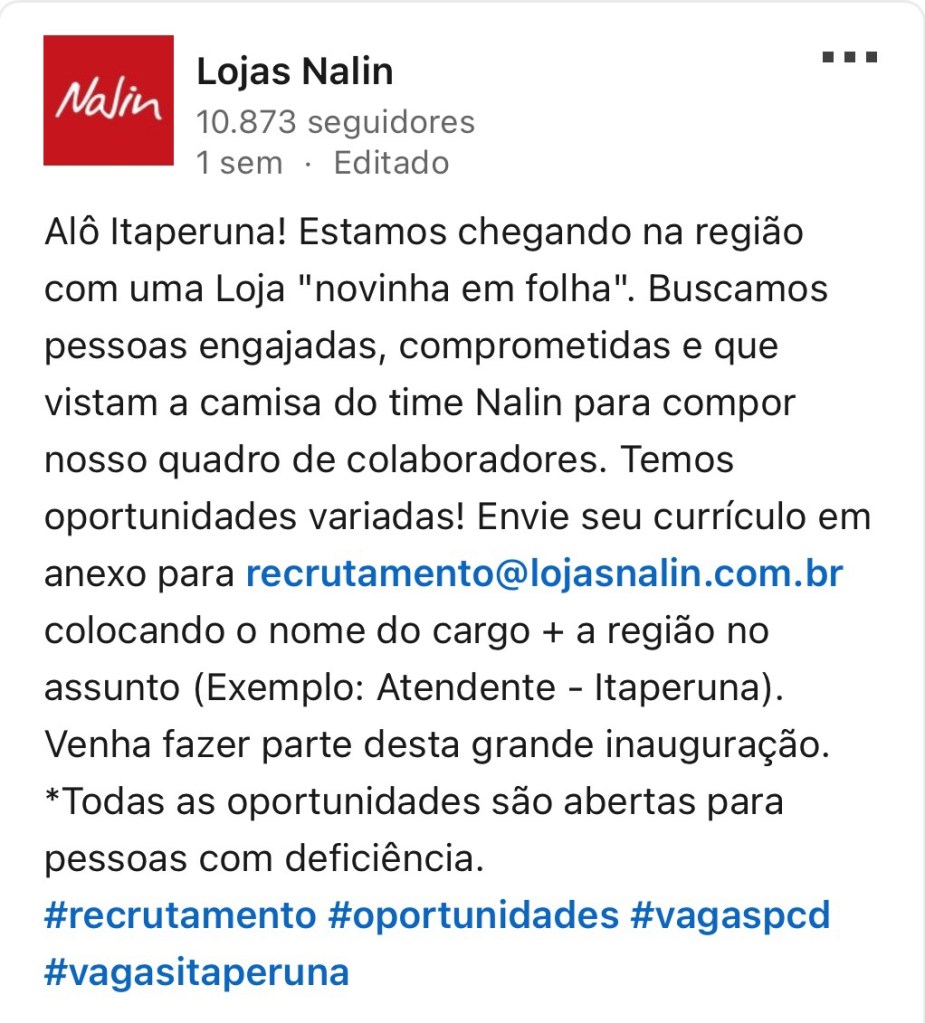View posts tagged #oportunidades
The height and width of the screenshot is (1023, 925).
coord(473,916)
